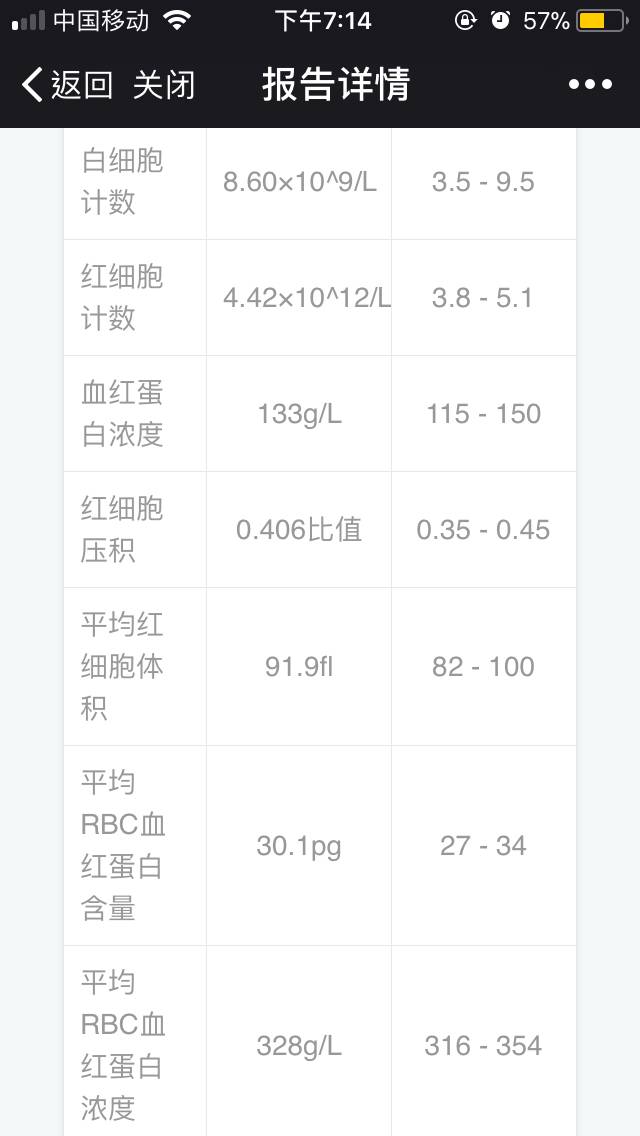
Task: Open the three-dot more menu
Action: click(590, 85)
